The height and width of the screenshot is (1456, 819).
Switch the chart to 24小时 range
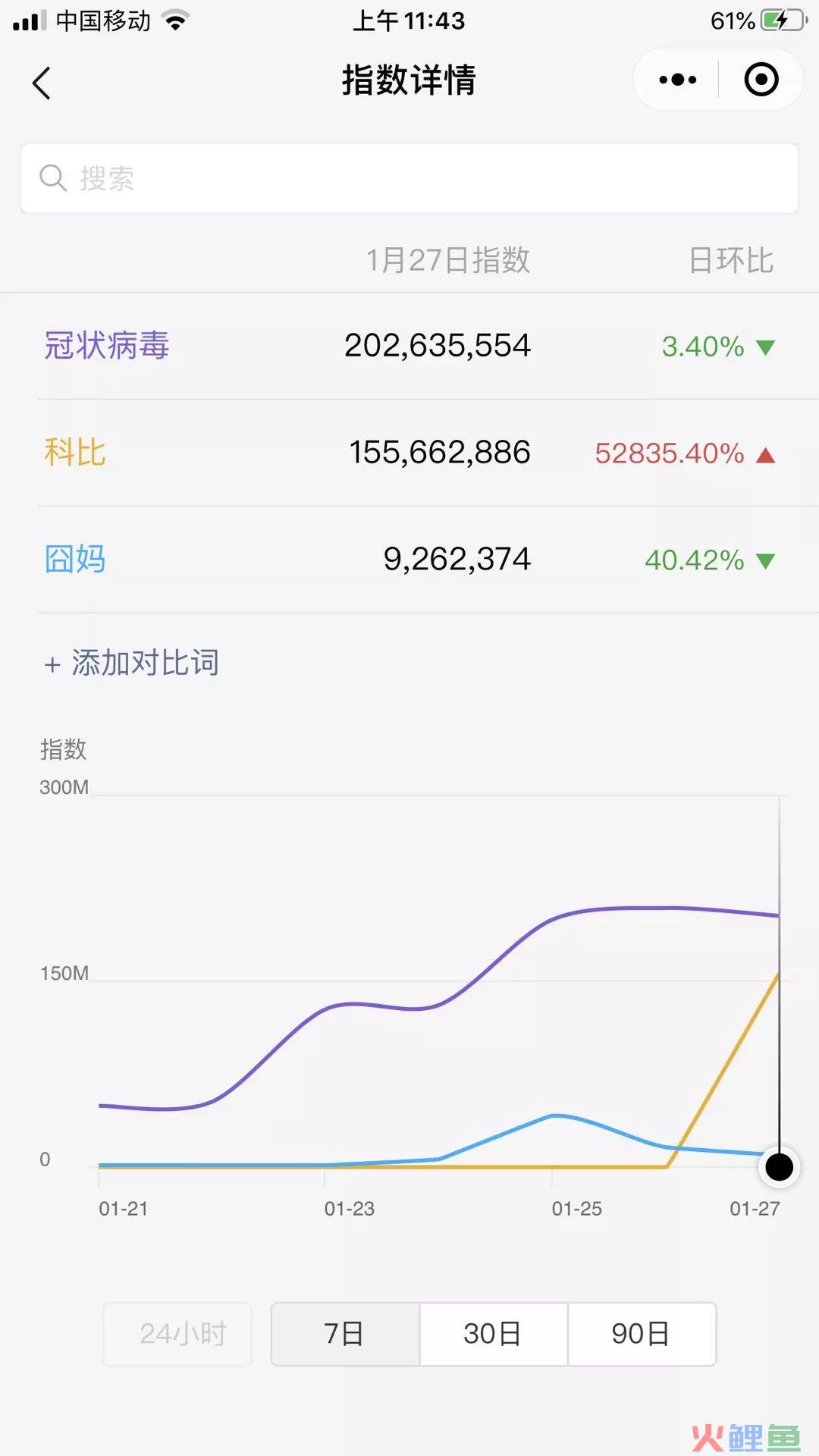point(177,1334)
